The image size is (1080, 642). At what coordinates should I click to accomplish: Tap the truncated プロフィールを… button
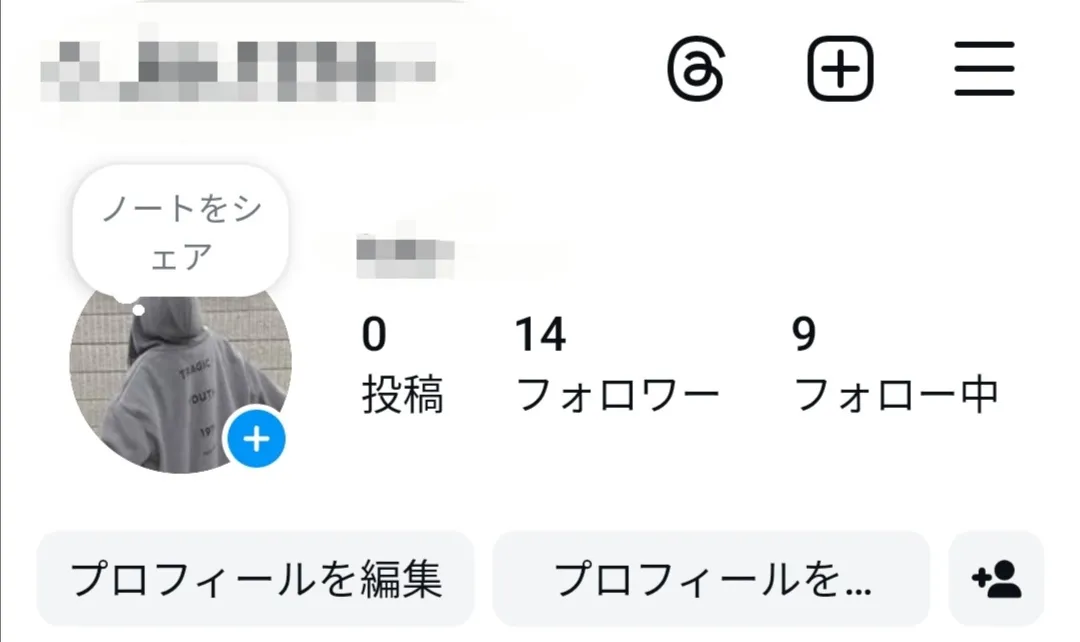click(x=712, y=579)
